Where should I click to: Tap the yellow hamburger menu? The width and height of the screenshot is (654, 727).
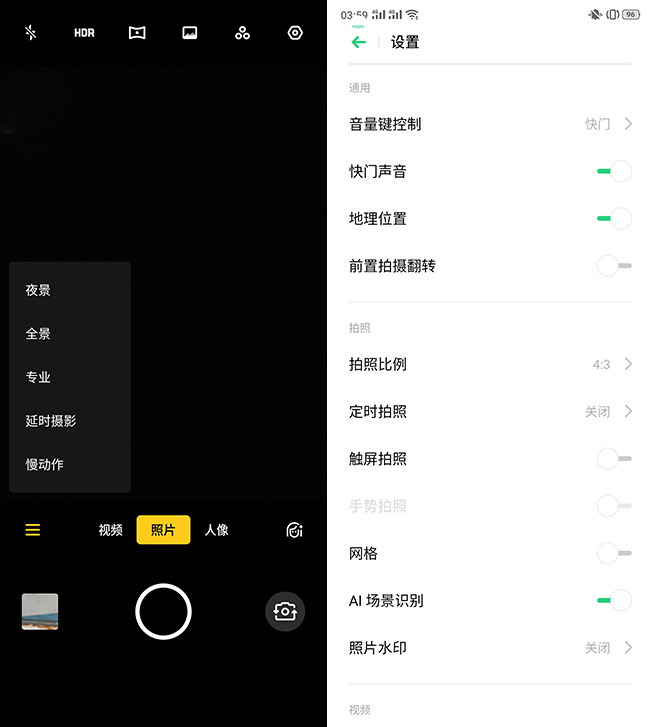tap(33, 530)
